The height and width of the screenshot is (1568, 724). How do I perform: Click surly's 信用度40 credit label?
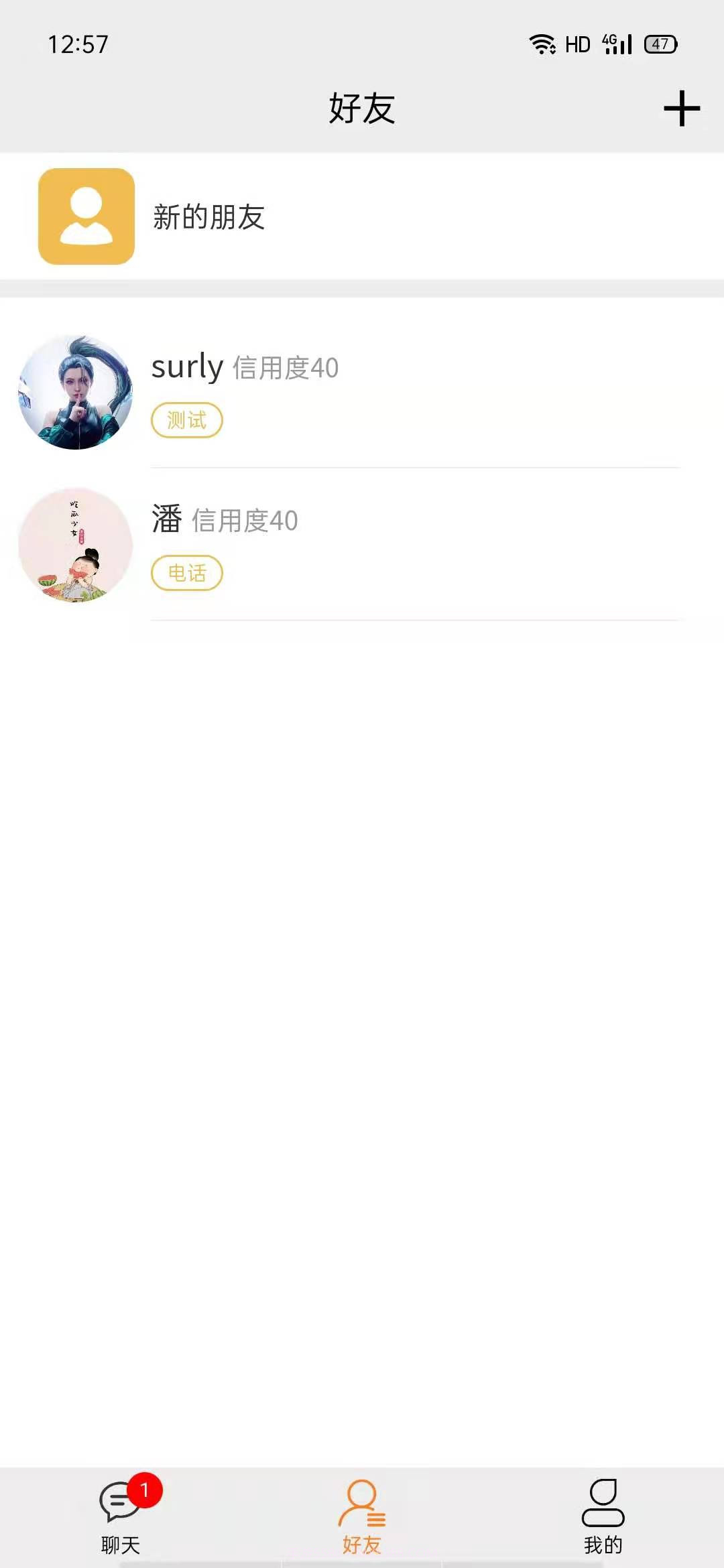(x=286, y=367)
